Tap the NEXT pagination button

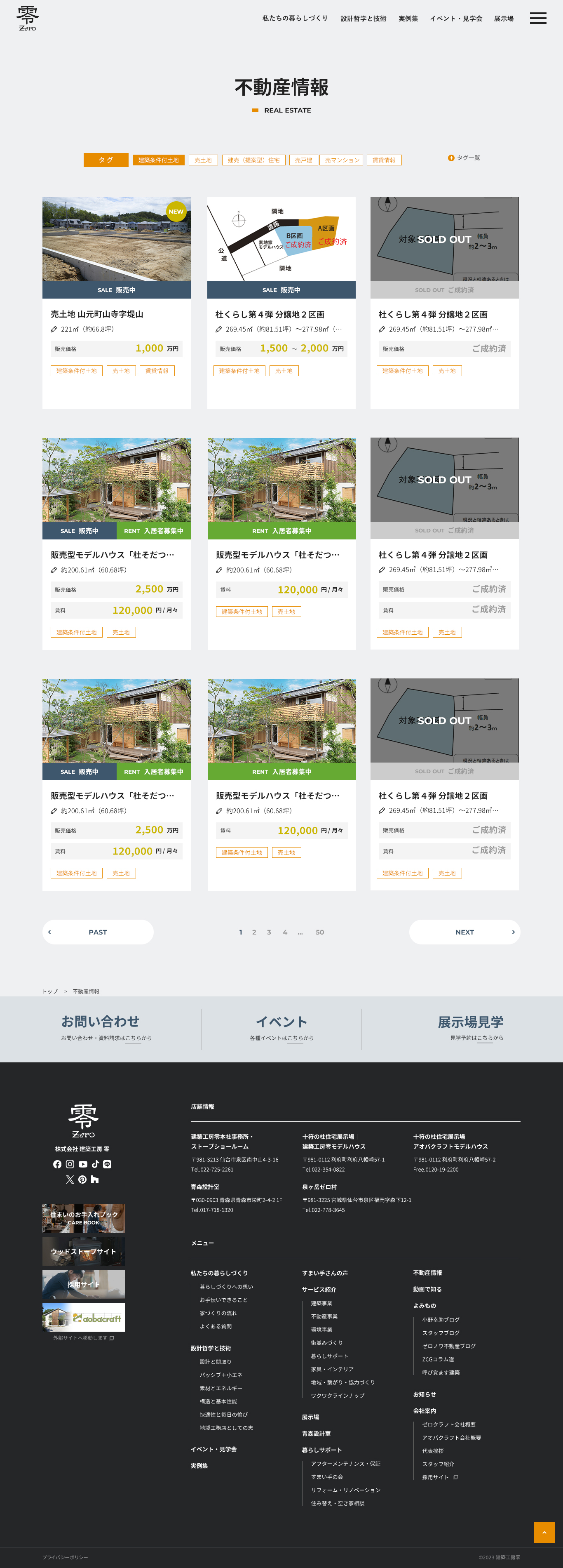coord(464,932)
